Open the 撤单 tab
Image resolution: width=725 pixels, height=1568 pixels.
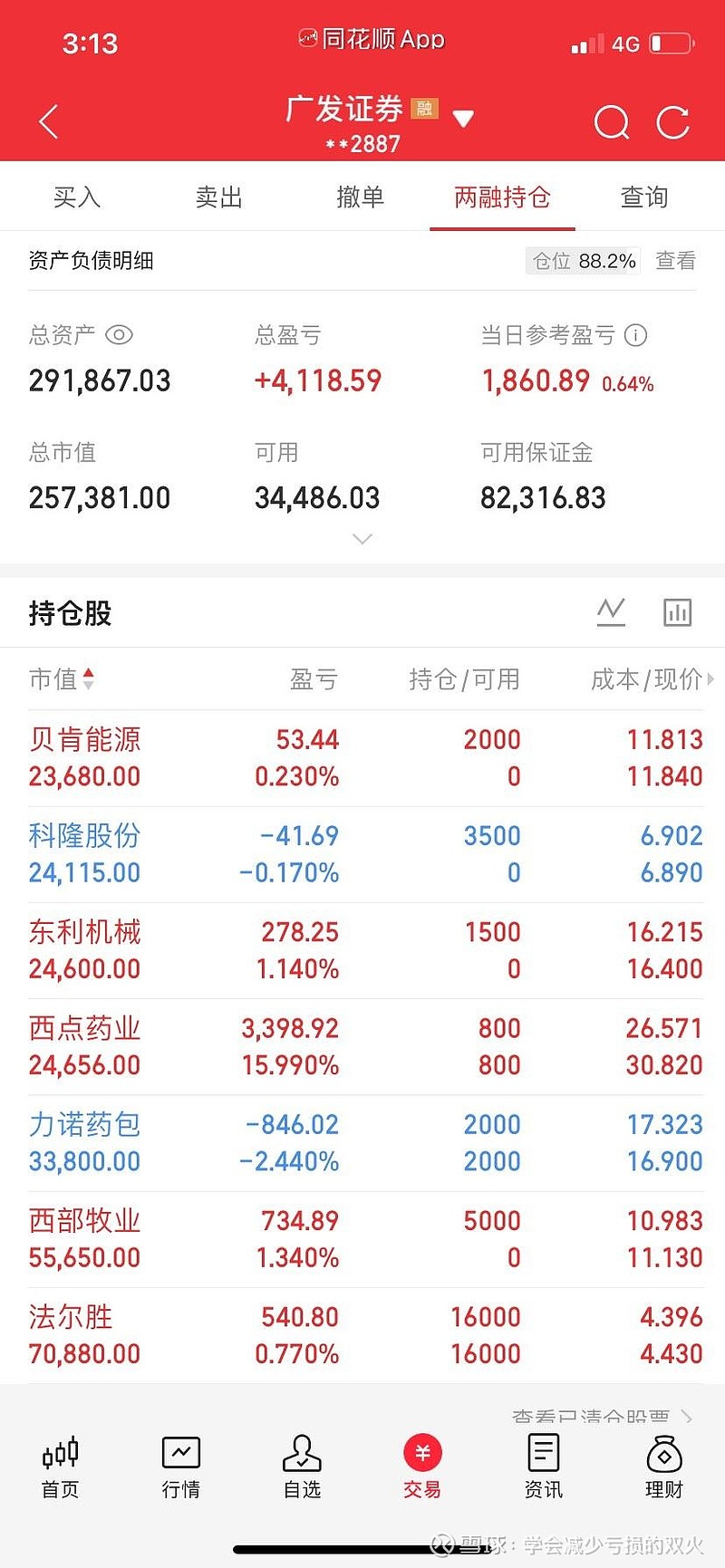pyautogui.click(x=360, y=197)
